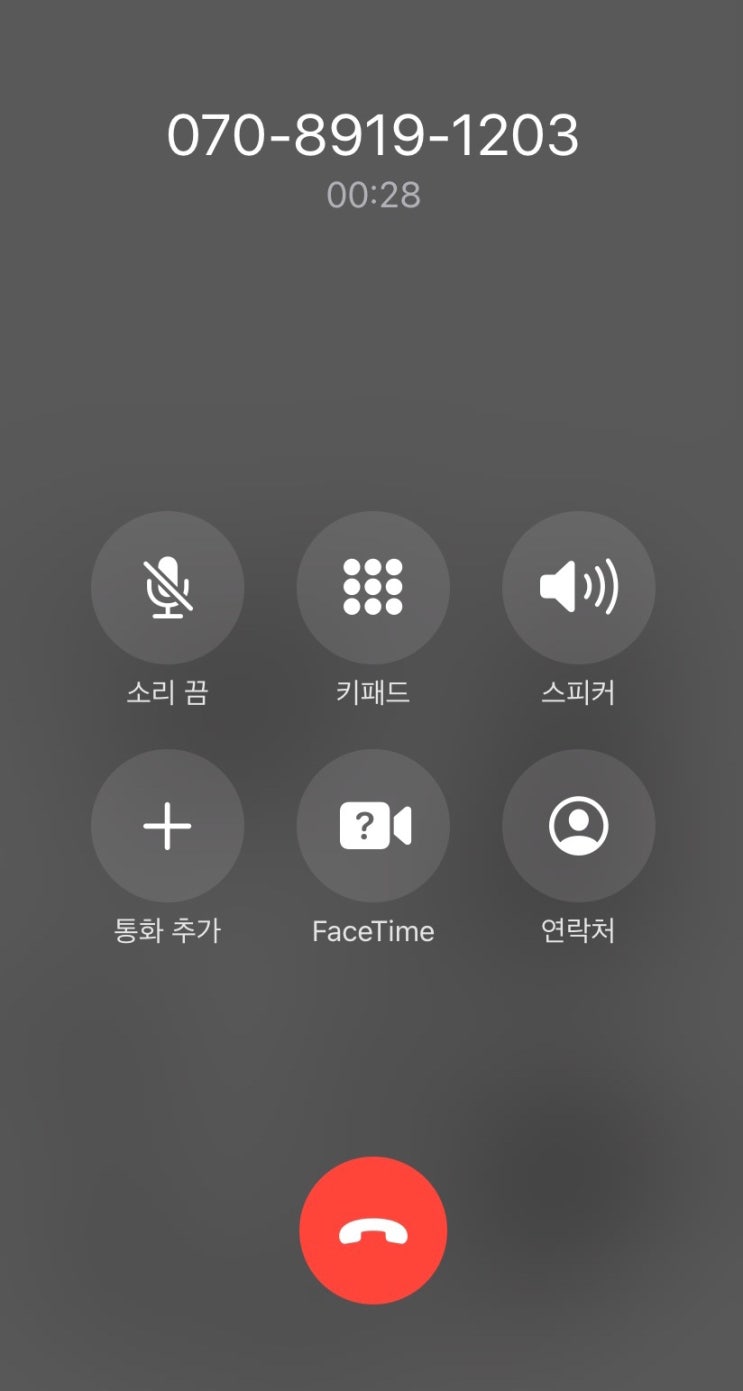End the call with red hang-up button

373,1231
